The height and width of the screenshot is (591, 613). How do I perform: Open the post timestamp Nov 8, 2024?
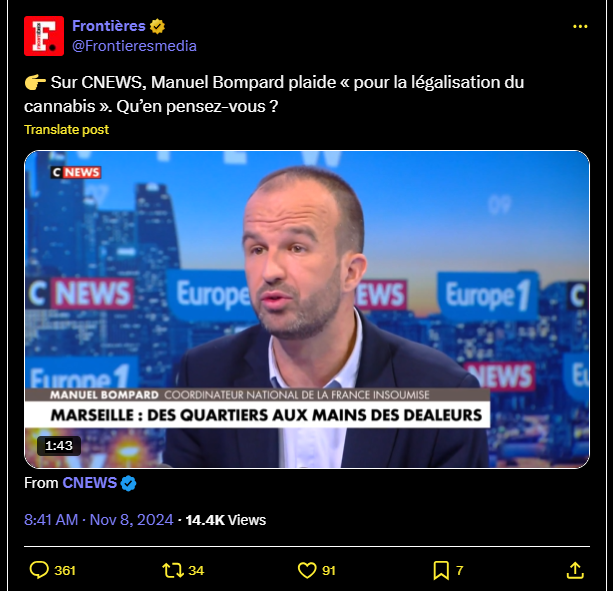click(x=100, y=520)
